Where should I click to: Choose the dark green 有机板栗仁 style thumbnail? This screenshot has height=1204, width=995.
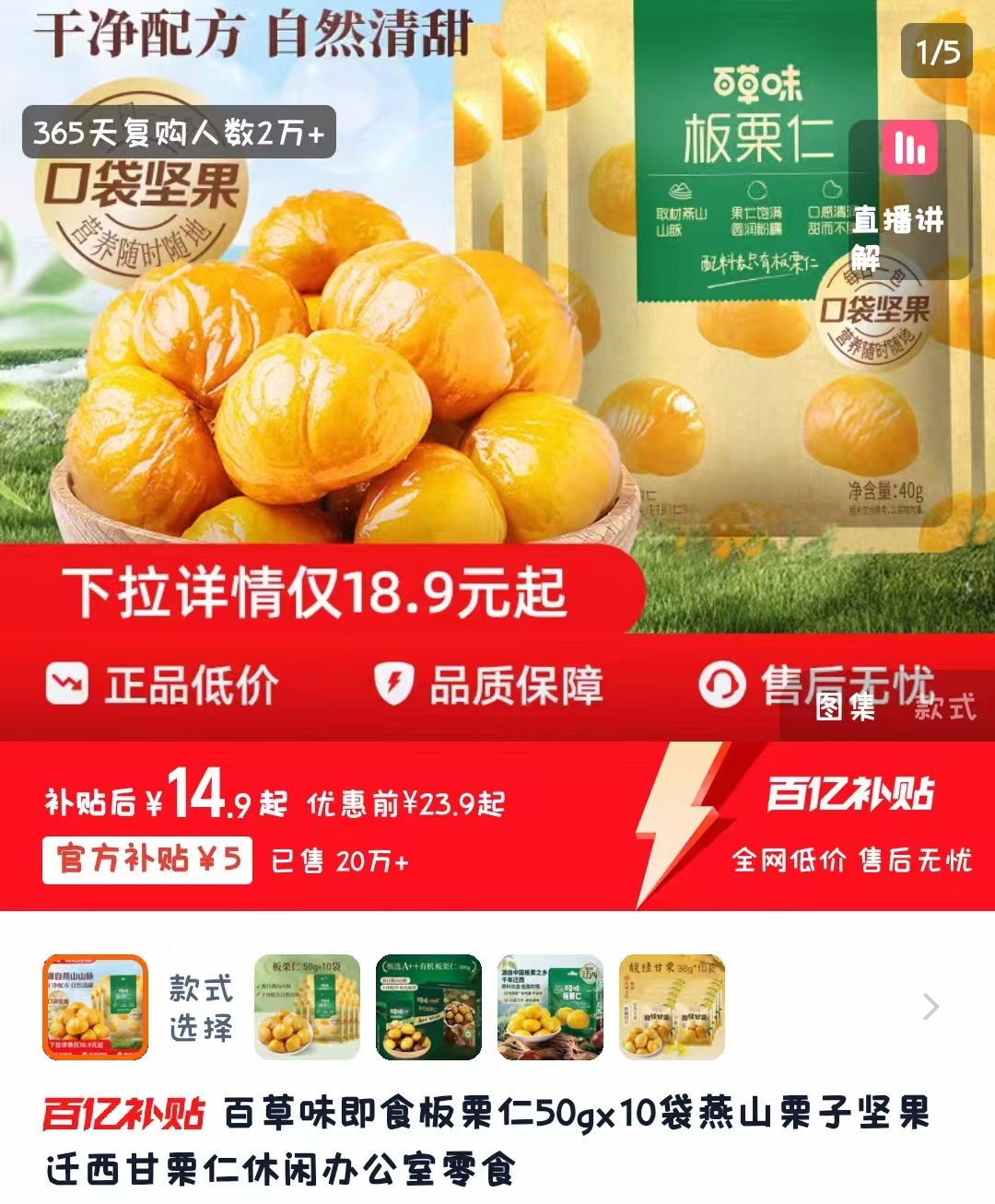tap(428, 1007)
